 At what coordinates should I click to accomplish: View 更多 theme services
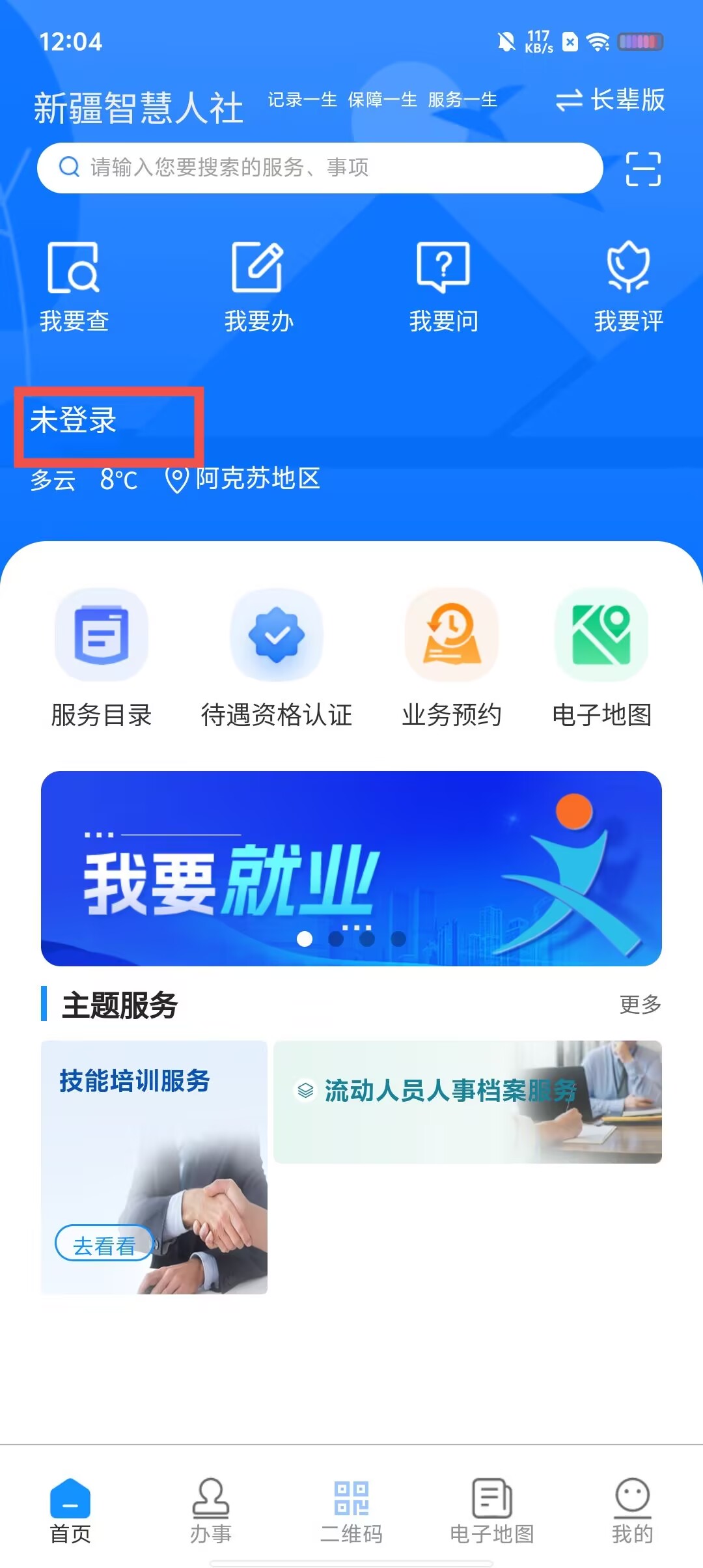point(640,1005)
